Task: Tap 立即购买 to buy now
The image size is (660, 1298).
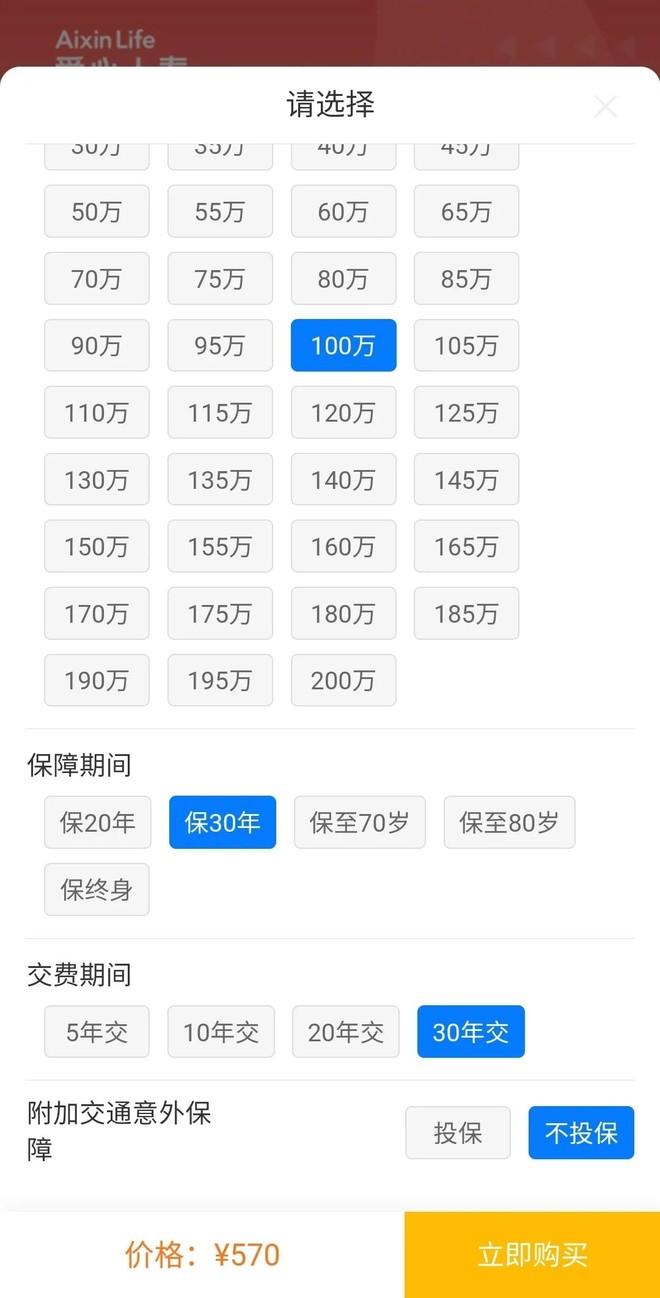Action: (x=532, y=1255)
